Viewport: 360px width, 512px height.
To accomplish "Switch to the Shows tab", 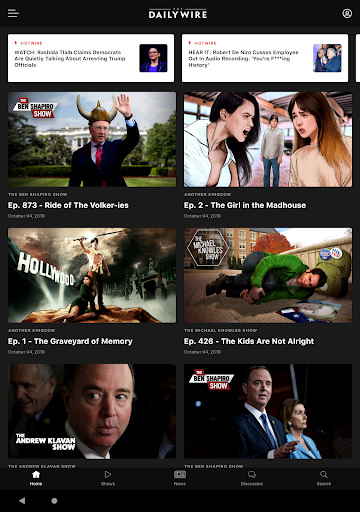I will point(108,478).
